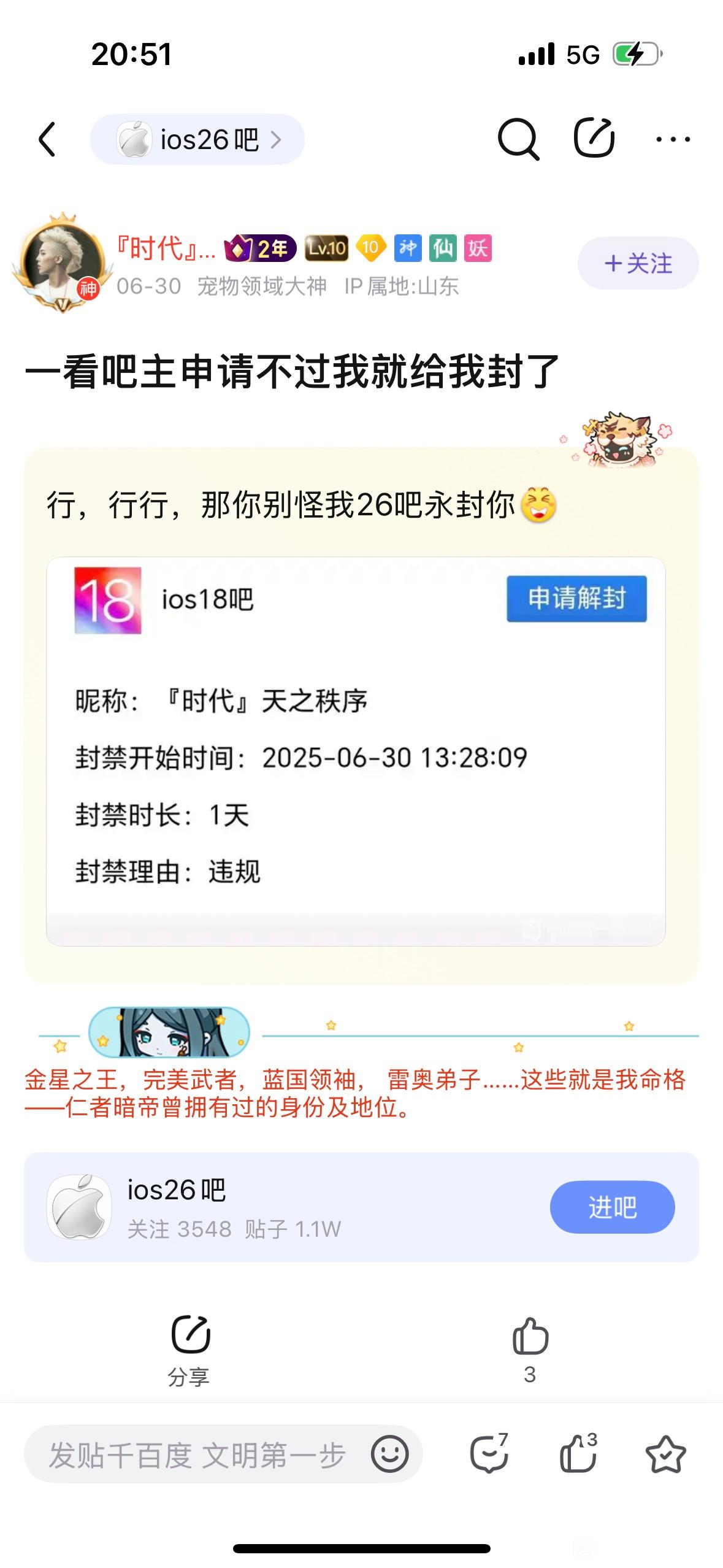Open the ios18吧 ban screenshot image
Screen dimensions: 723x1568
pos(356,751)
